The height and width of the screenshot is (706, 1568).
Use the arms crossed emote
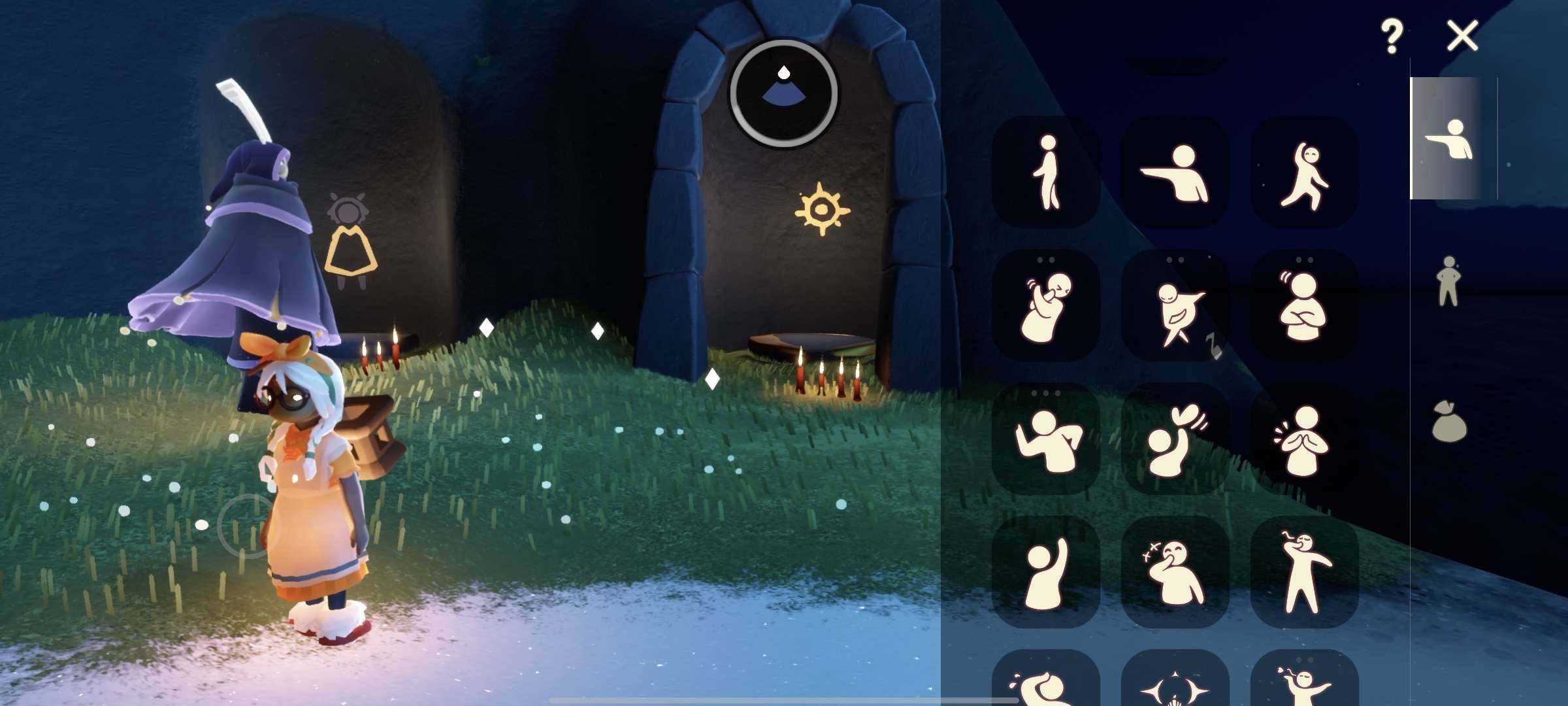coord(1304,306)
